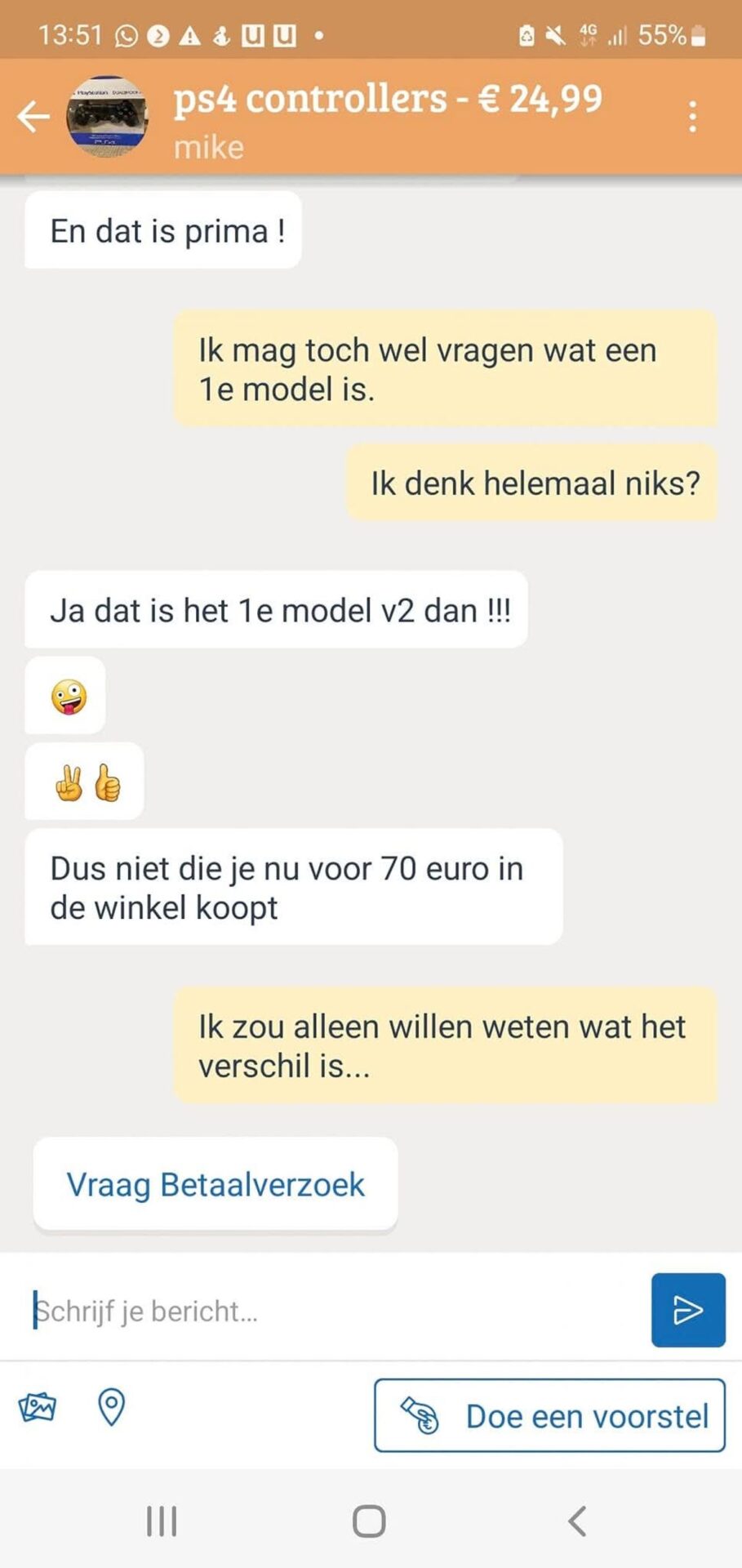Tap Doe een voorstel to make an offer

(549, 1415)
